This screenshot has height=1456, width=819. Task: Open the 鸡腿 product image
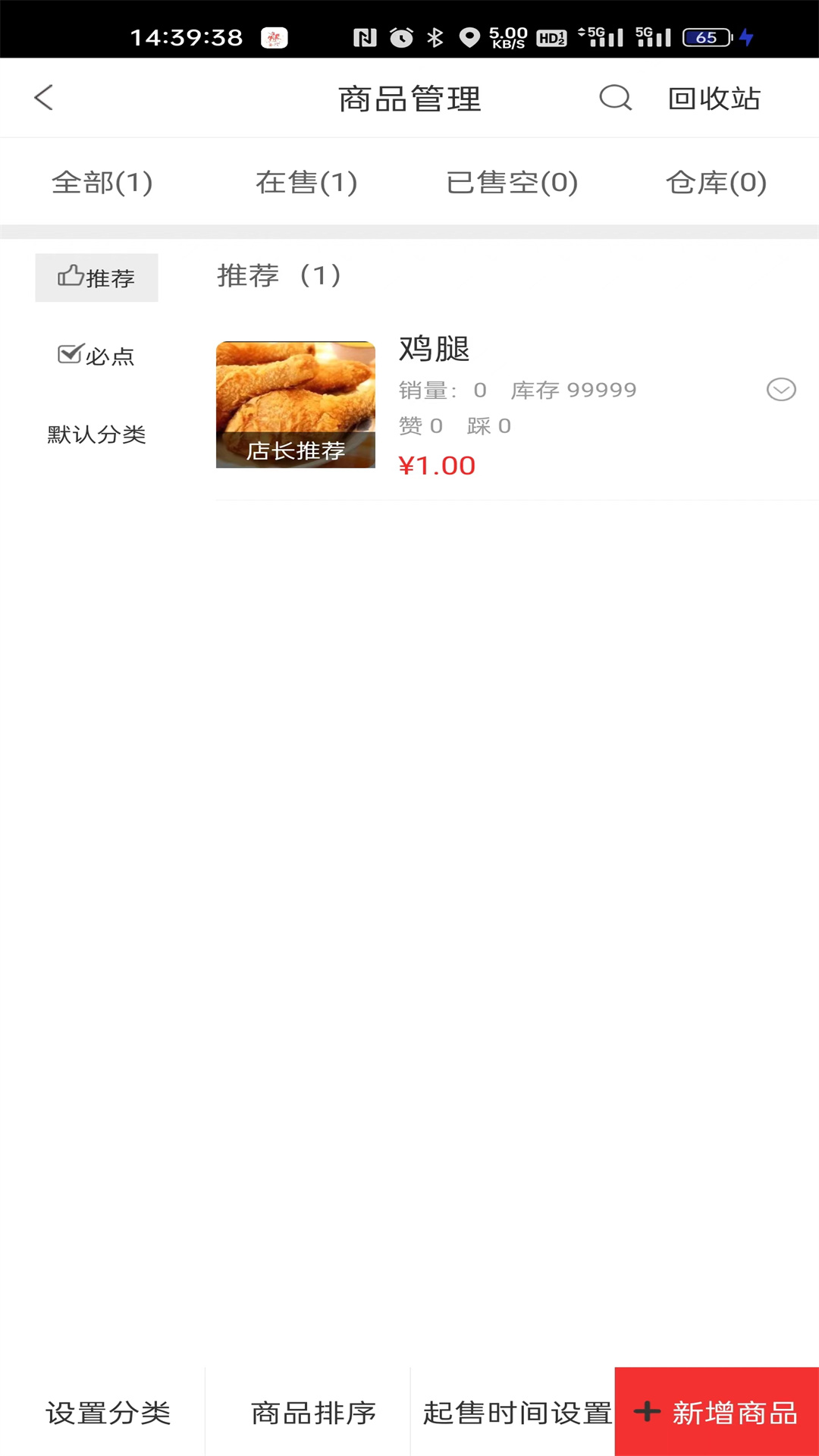coord(296,404)
